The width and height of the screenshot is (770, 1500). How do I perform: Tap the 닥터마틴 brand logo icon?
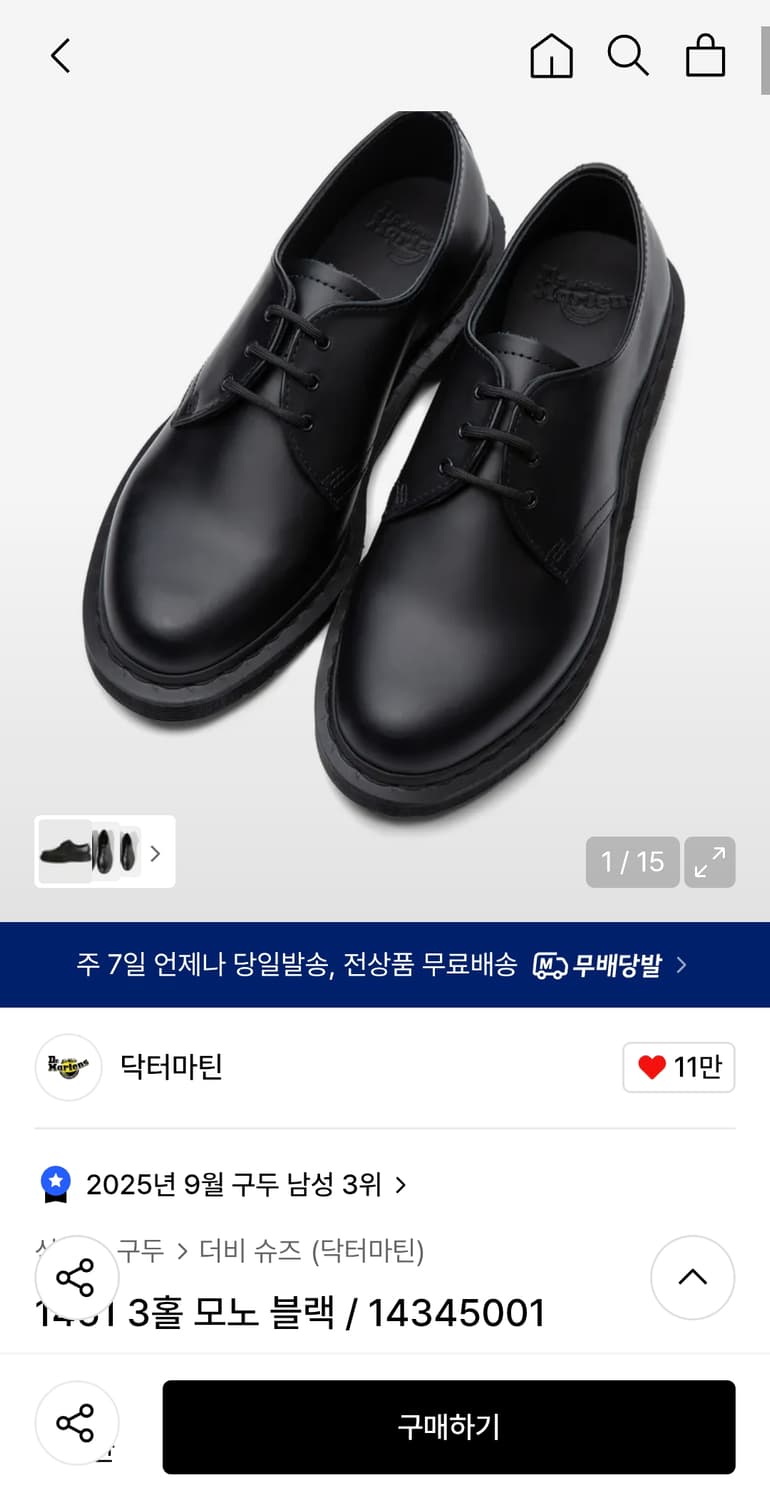pos(68,1067)
